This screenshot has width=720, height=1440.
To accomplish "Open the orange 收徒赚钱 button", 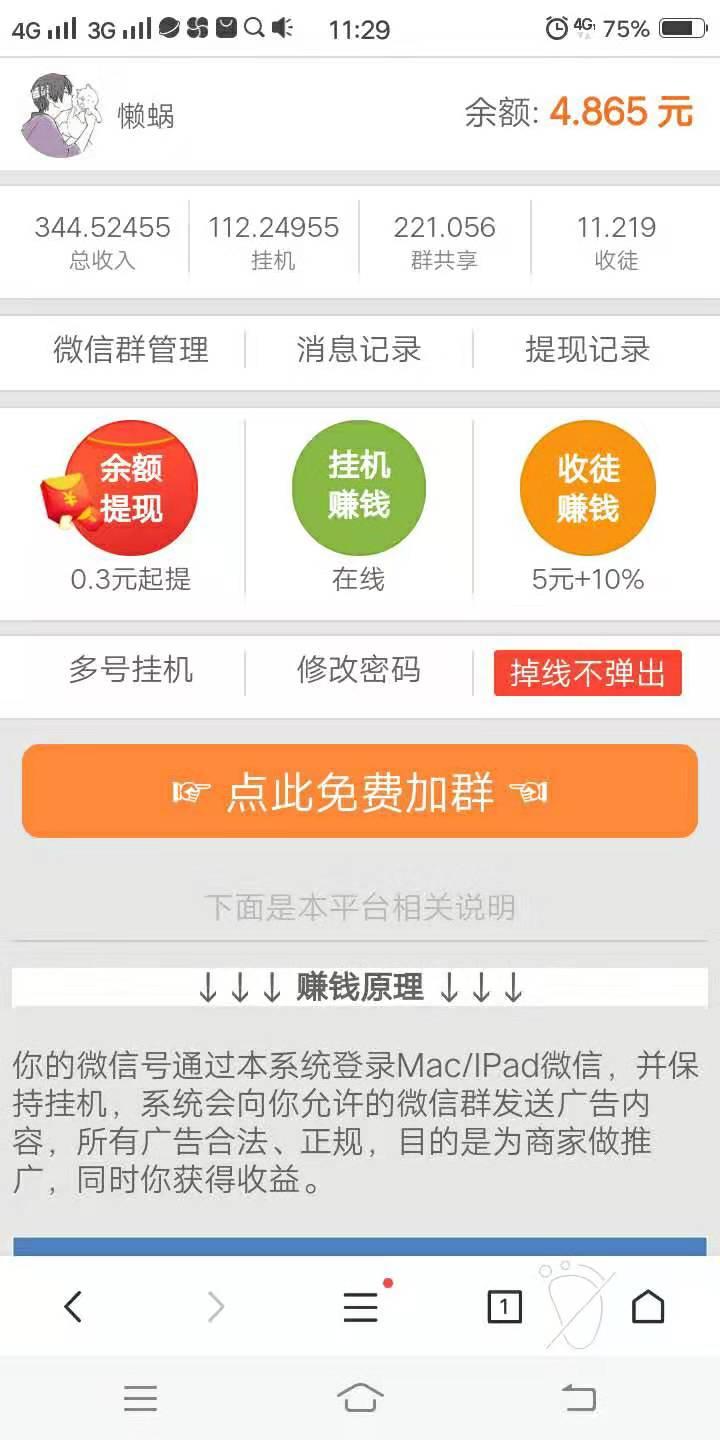I will [x=588, y=488].
